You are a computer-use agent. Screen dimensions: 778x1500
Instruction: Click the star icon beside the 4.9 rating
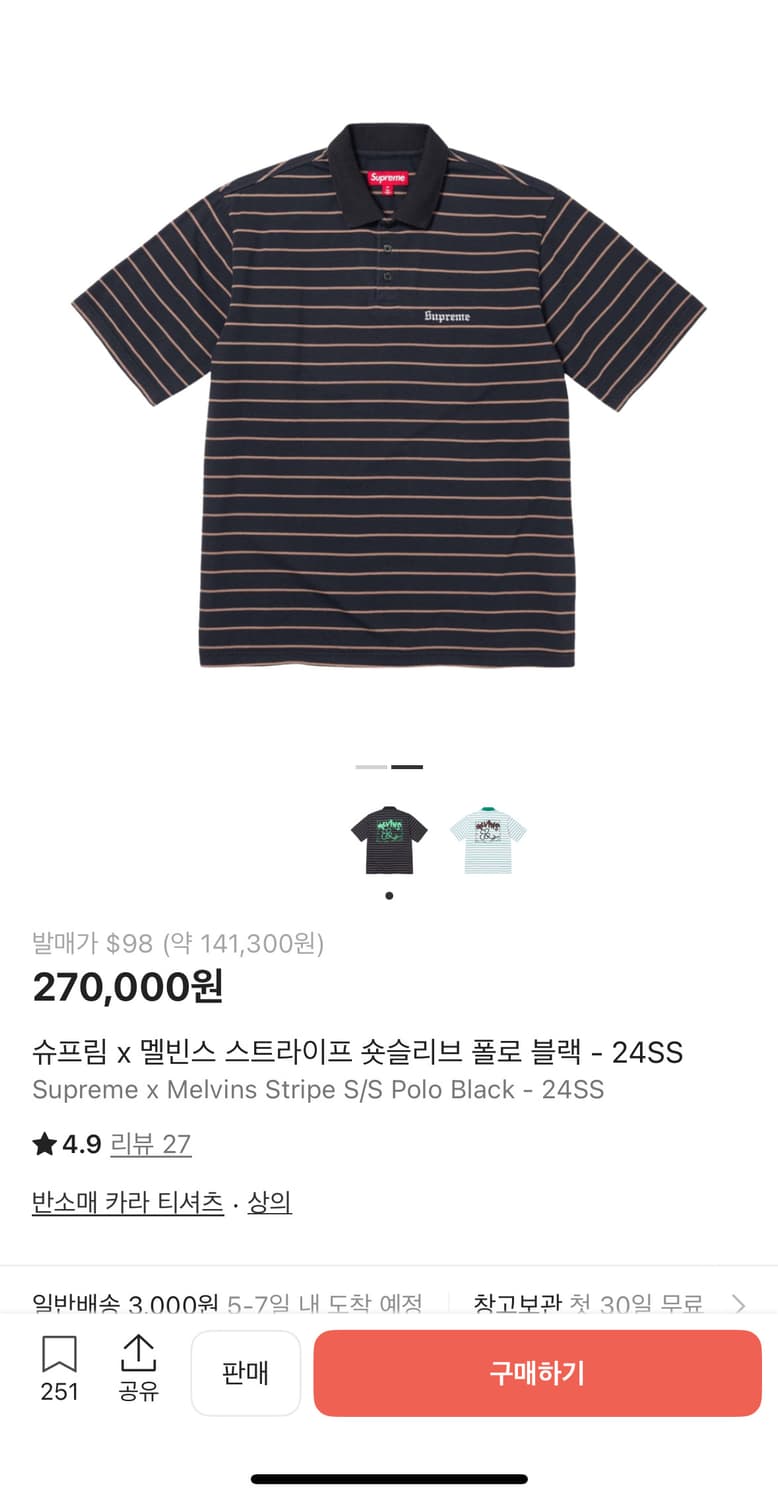(45, 1144)
